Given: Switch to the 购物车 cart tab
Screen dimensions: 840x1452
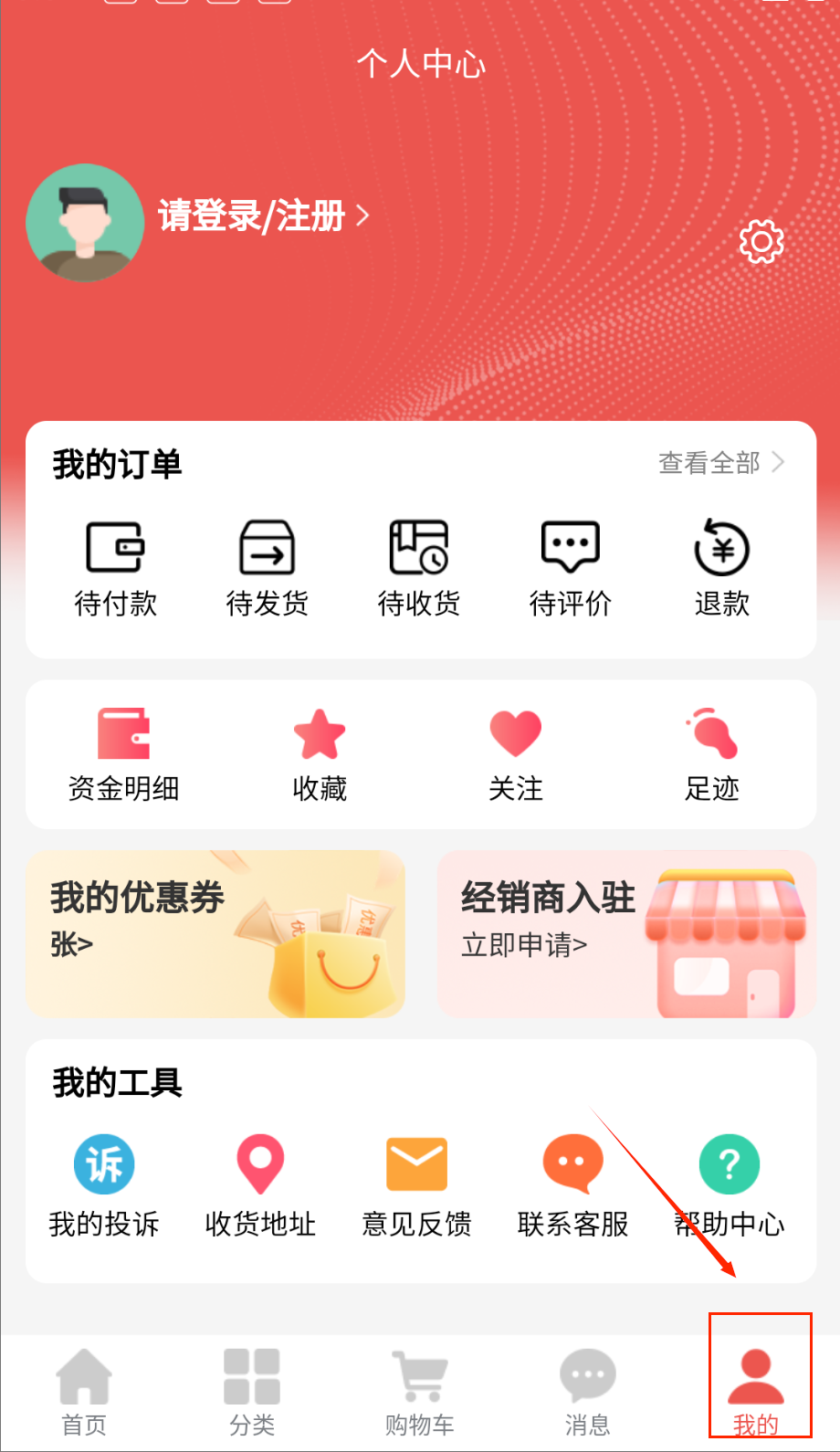Looking at the screenshot, I should pos(419,1391).
